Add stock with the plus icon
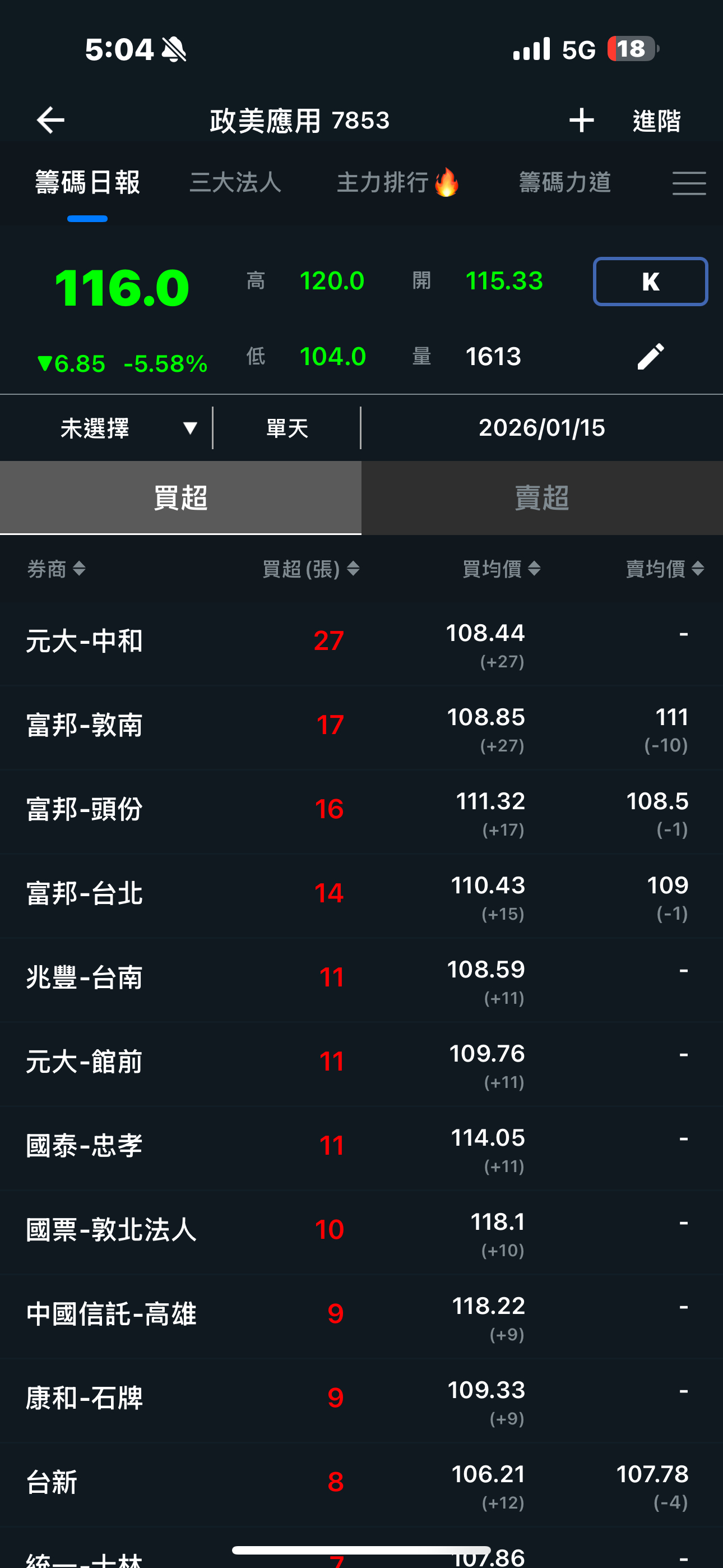 pos(581,120)
